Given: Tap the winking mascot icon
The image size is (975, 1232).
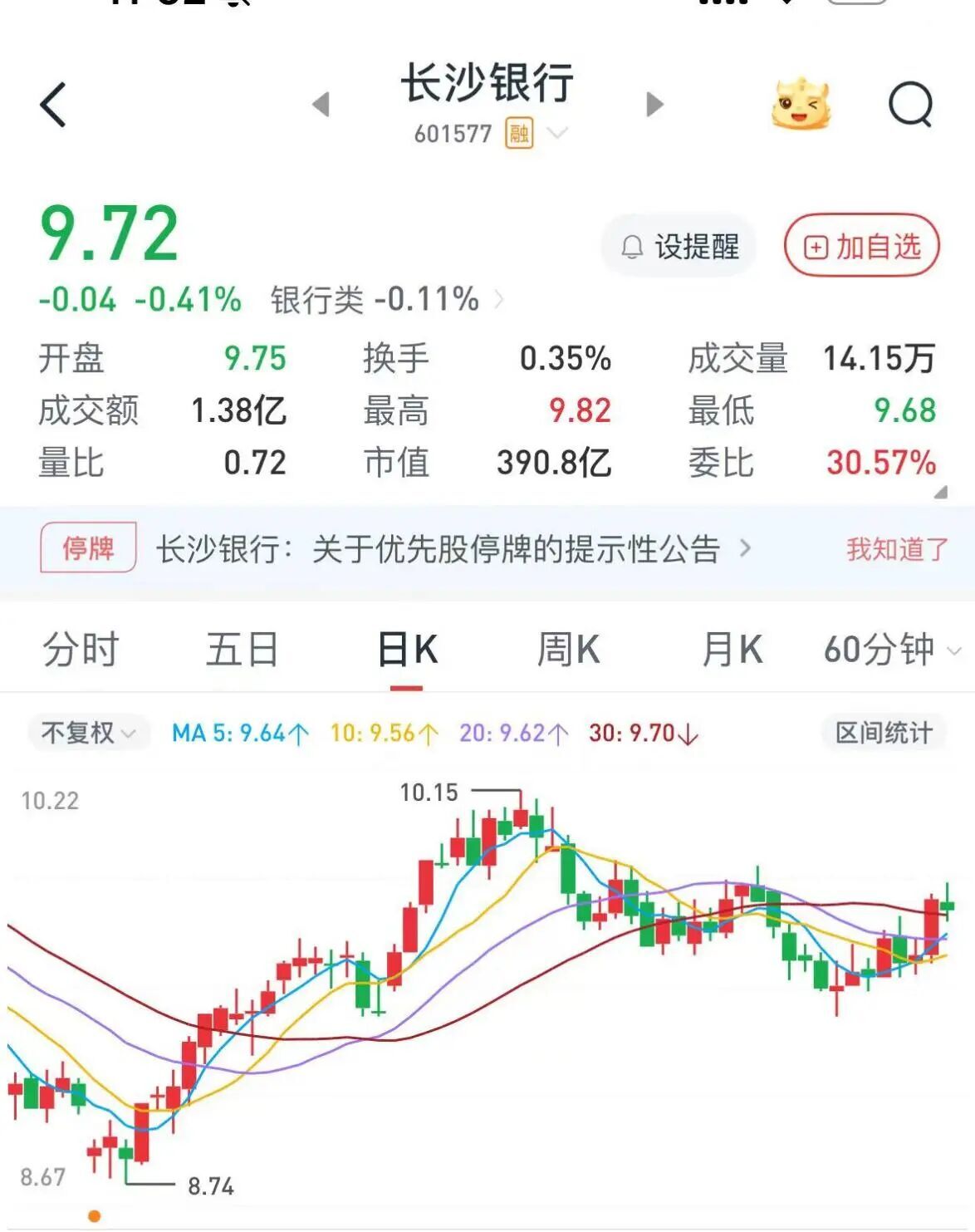Looking at the screenshot, I should pos(800,105).
